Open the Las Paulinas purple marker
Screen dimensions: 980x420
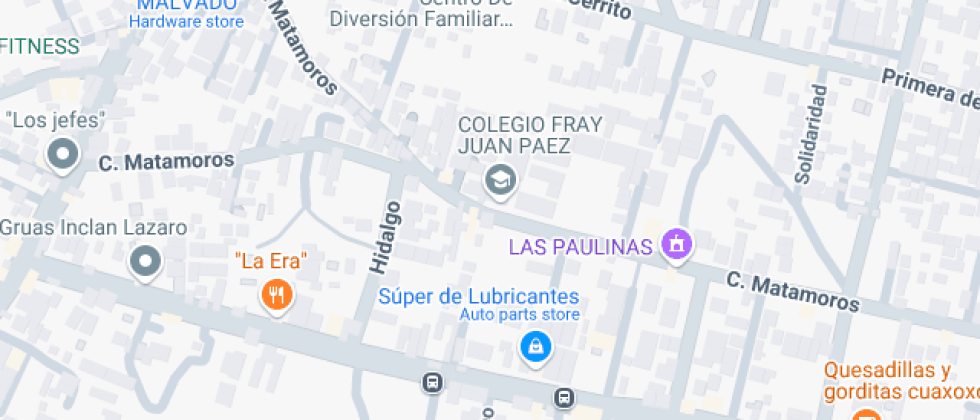[678, 244]
